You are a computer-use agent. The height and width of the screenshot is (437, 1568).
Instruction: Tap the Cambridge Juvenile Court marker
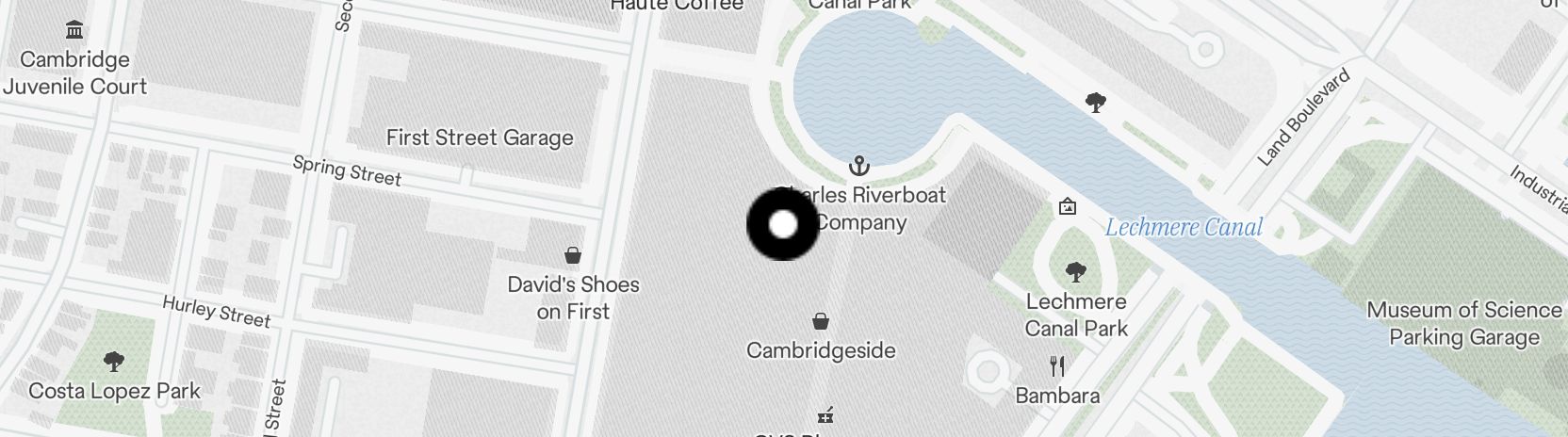pyautogui.click(x=74, y=29)
